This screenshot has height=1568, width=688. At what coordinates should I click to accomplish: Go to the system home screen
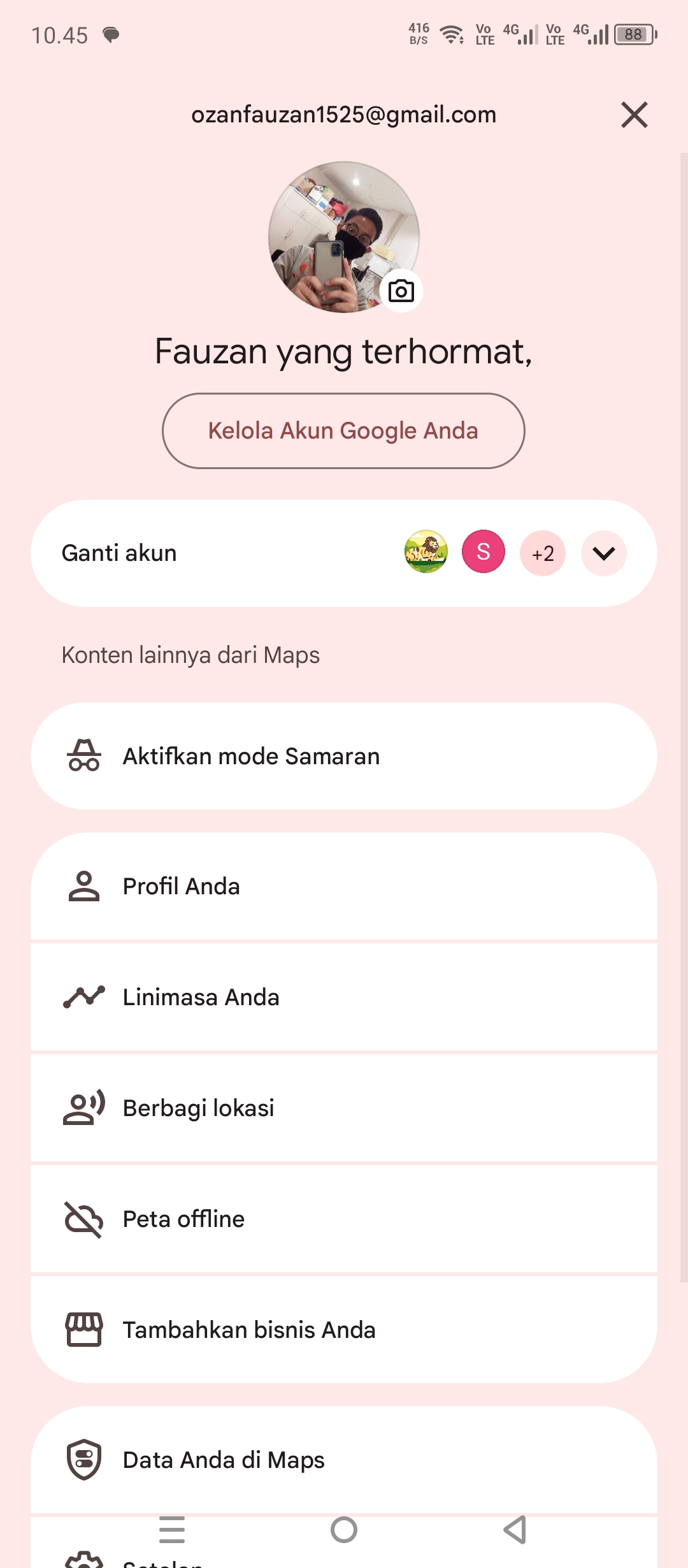tap(344, 1530)
